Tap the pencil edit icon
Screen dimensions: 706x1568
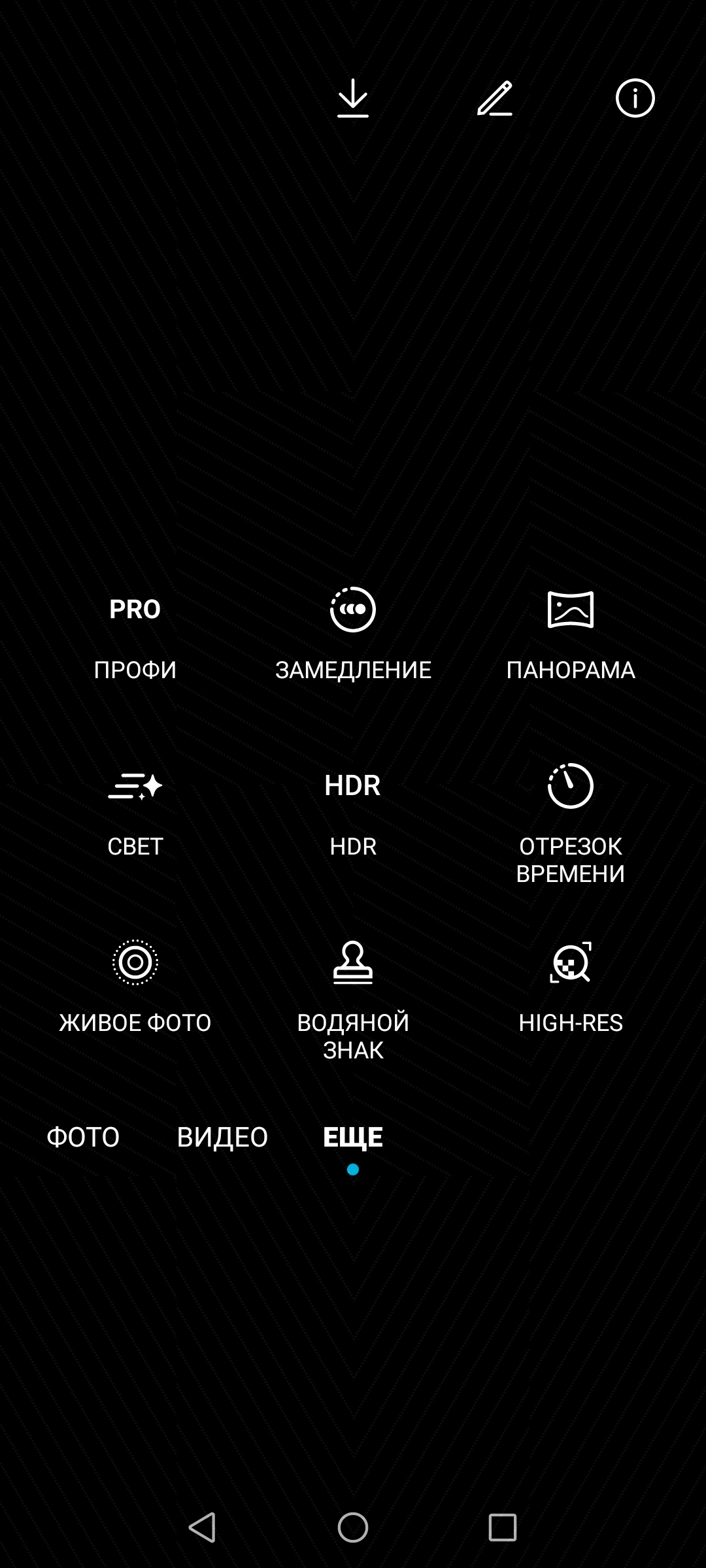coord(495,99)
